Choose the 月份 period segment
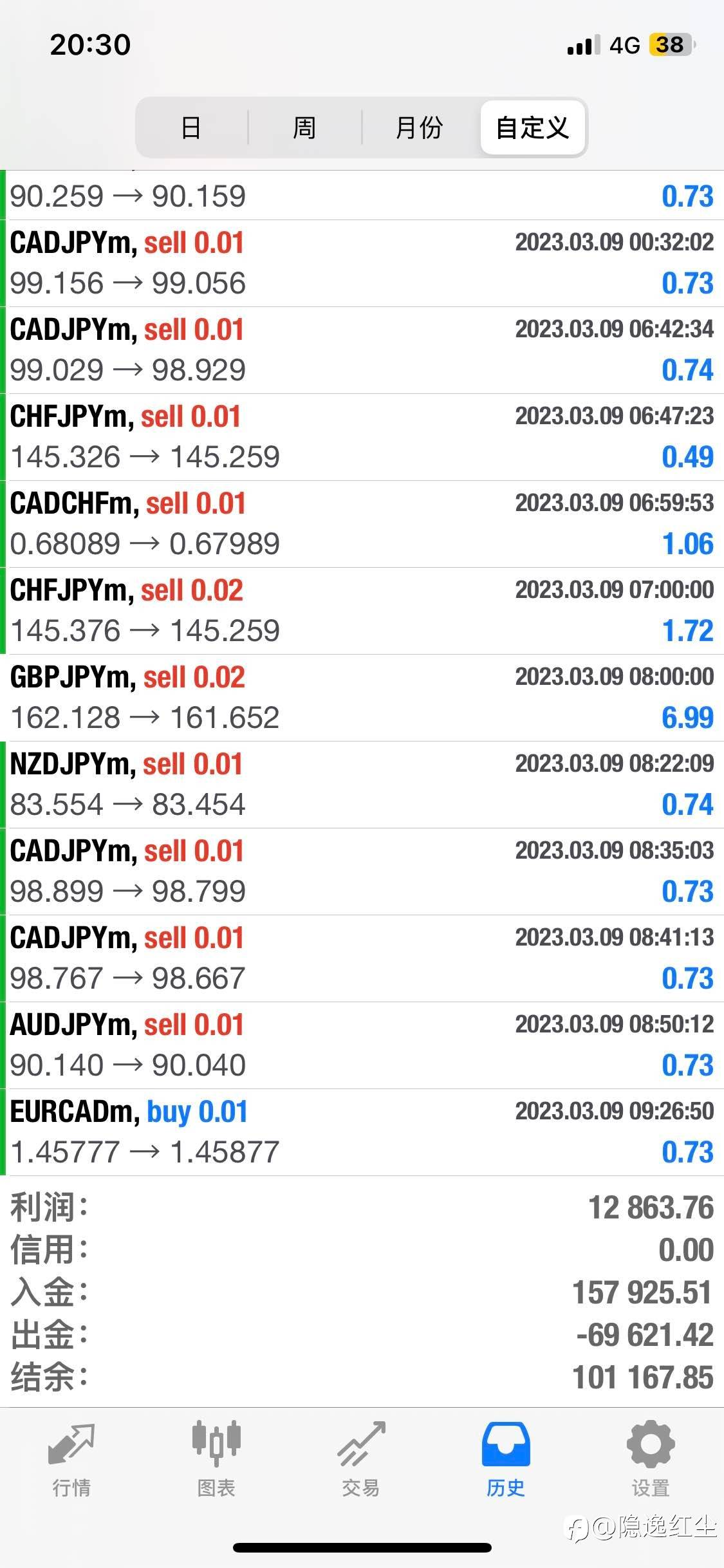The width and height of the screenshot is (724, 1568). [x=420, y=127]
